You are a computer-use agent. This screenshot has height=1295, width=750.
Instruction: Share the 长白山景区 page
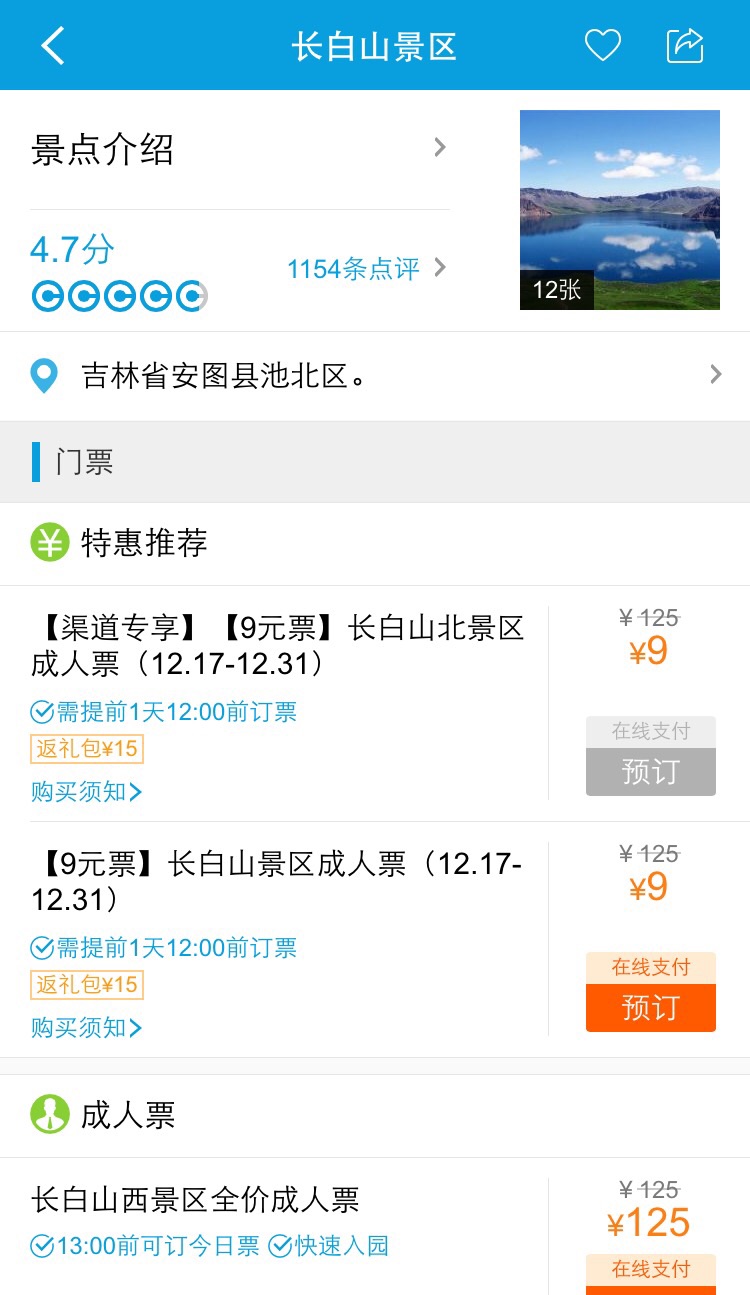click(685, 46)
